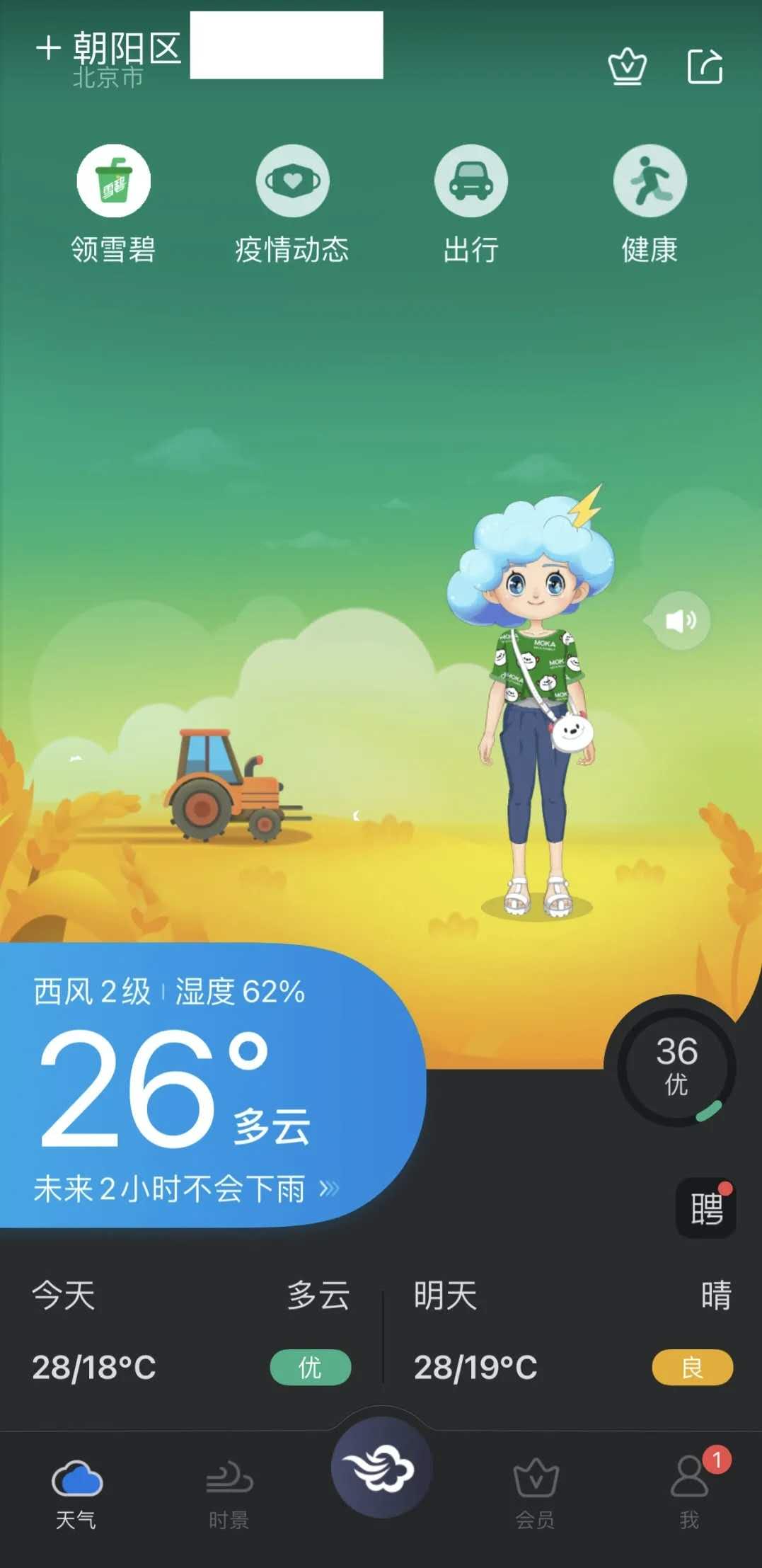Image resolution: width=762 pixels, height=1568 pixels.
Task: Tap the center cloud button
Action: pyautogui.click(x=382, y=1468)
